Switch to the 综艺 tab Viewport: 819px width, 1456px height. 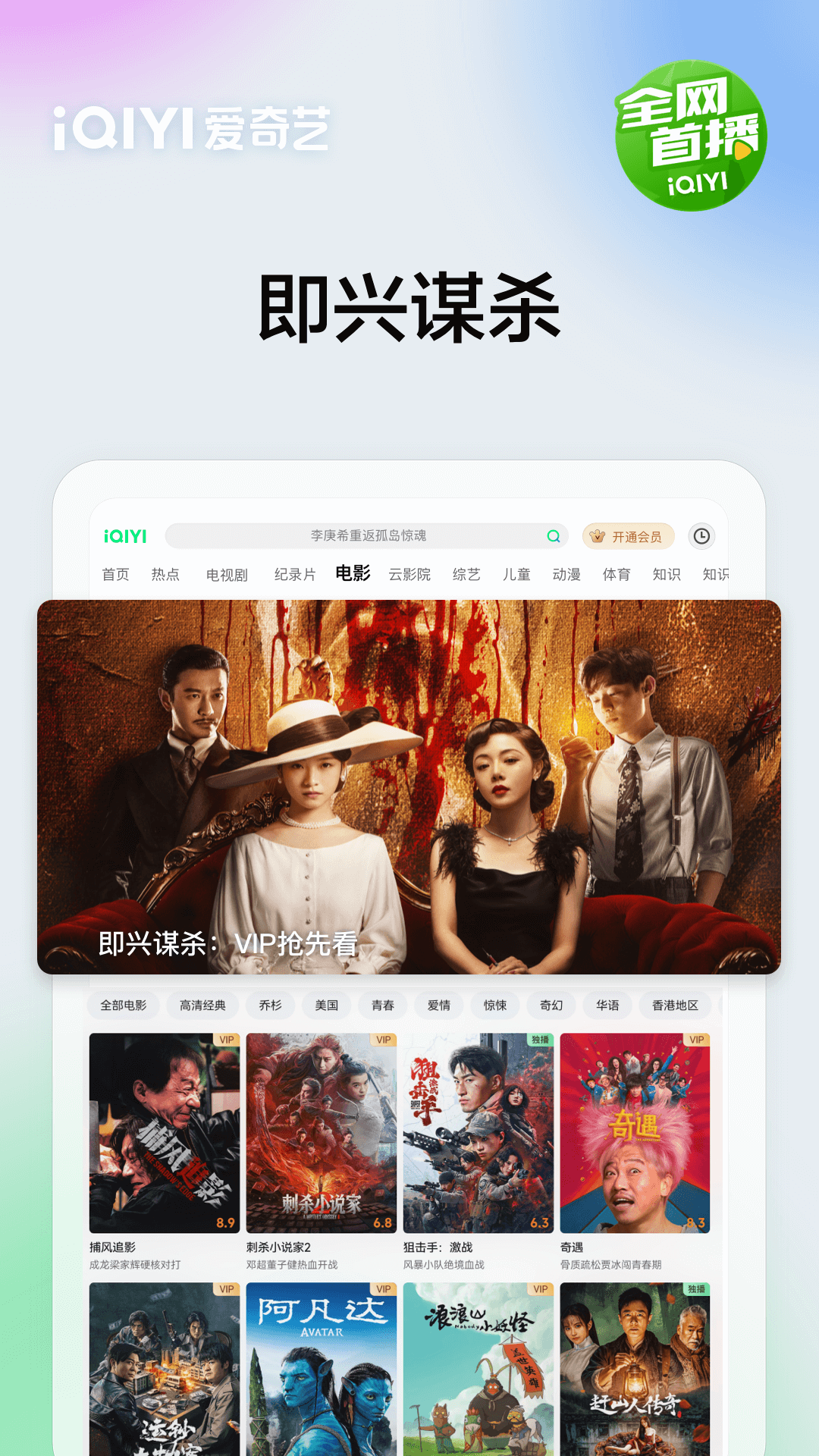[x=467, y=574]
